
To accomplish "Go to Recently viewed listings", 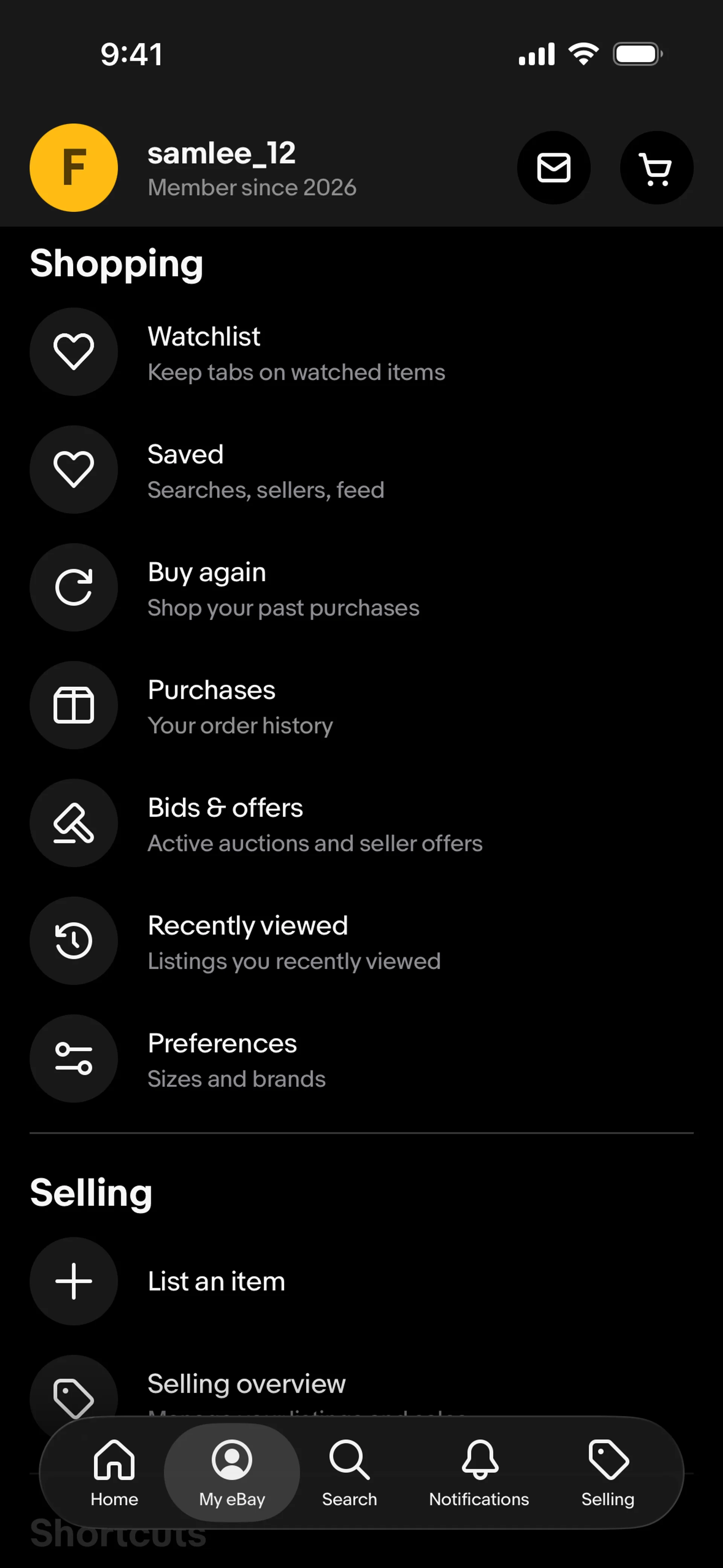I will coord(361,940).
